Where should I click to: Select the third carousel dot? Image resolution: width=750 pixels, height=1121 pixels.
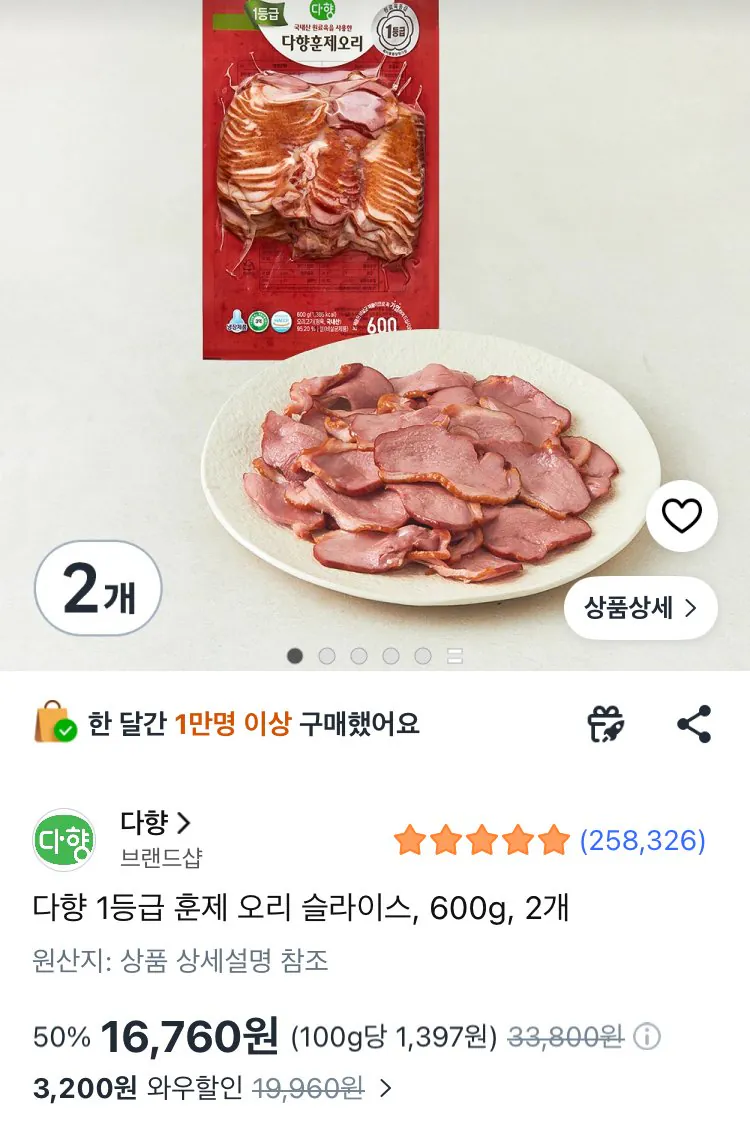[358, 654]
